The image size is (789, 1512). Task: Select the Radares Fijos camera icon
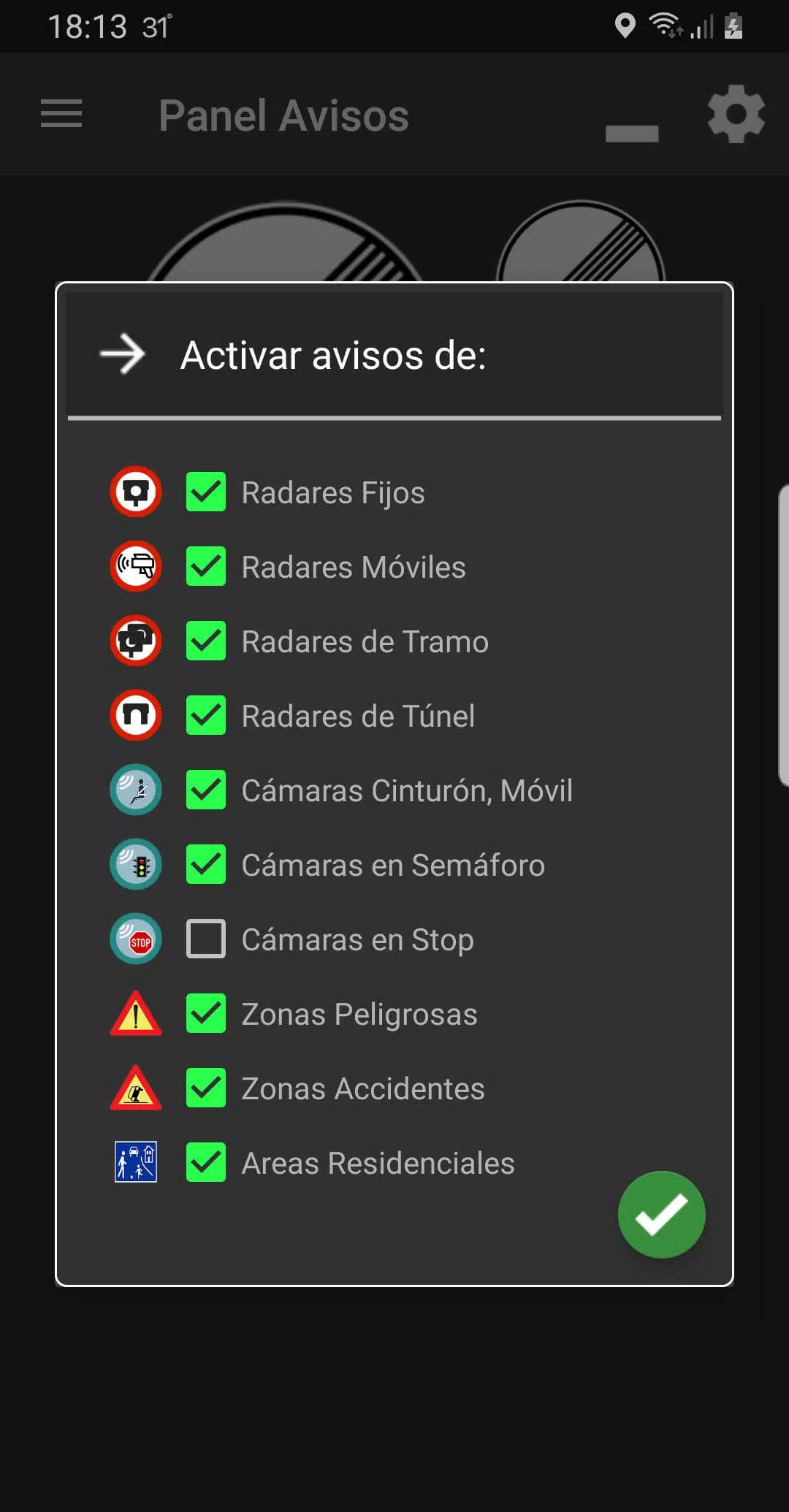point(135,493)
